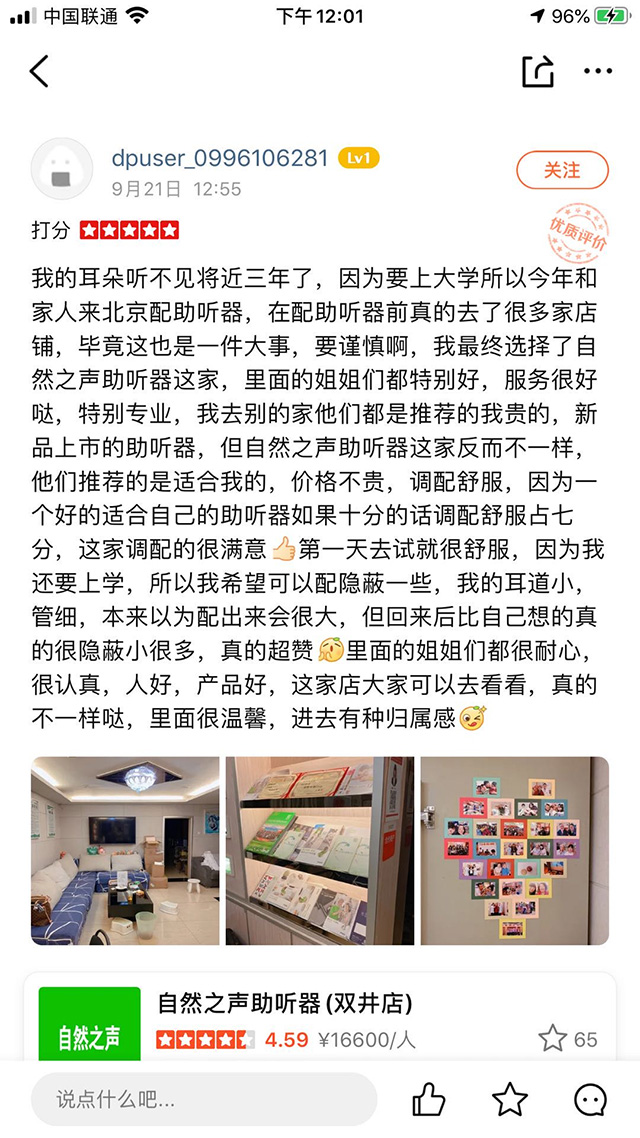The image size is (640, 1138).
Task: Favorite the shop with the 65 star
Action: (x=553, y=1039)
